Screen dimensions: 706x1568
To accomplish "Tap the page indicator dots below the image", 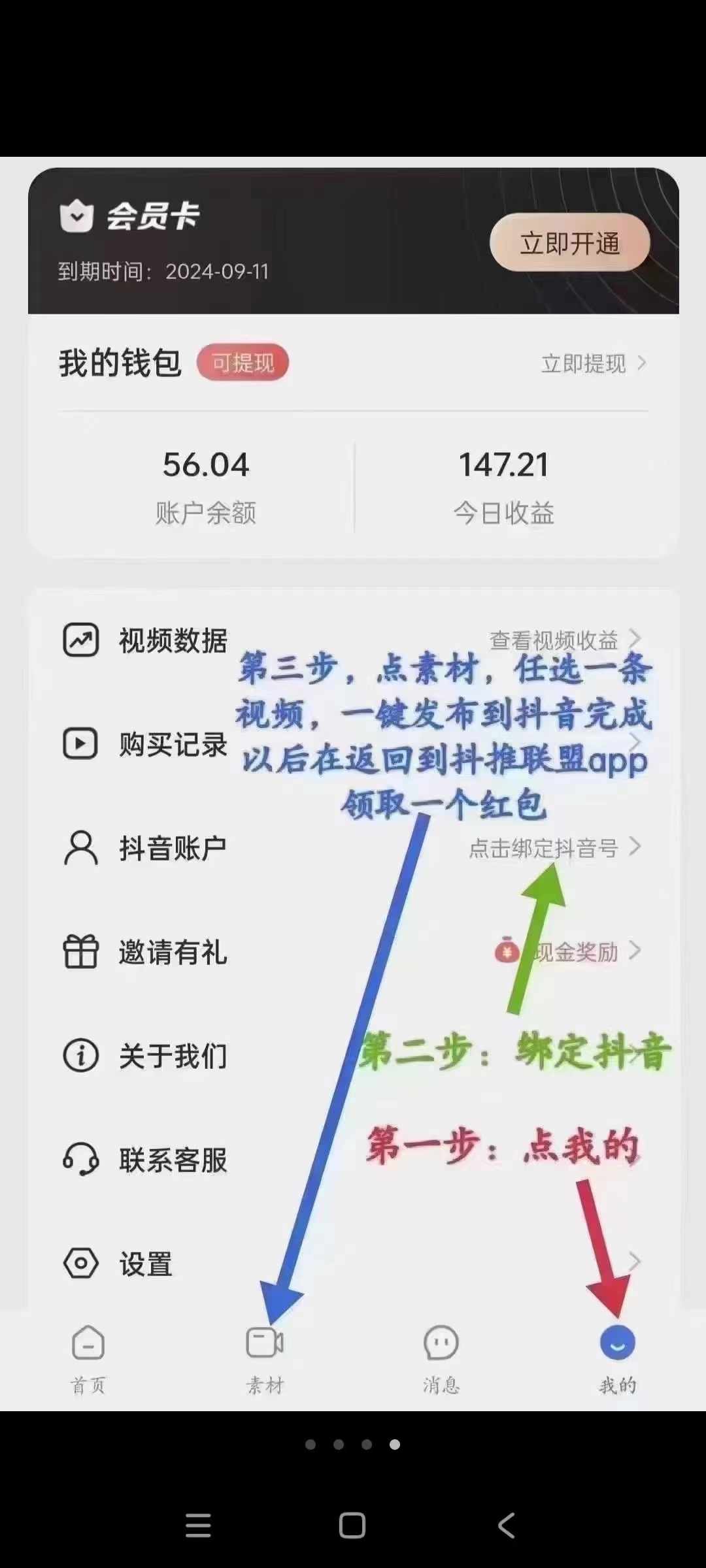I will [352, 1445].
